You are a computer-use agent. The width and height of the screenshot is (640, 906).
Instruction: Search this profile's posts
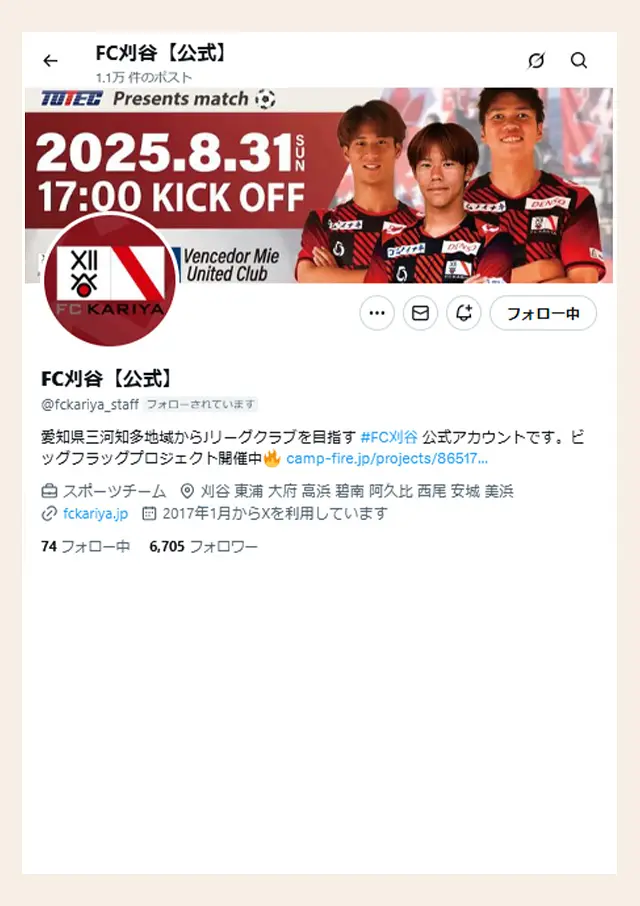pyautogui.click(x=579, y=61)
